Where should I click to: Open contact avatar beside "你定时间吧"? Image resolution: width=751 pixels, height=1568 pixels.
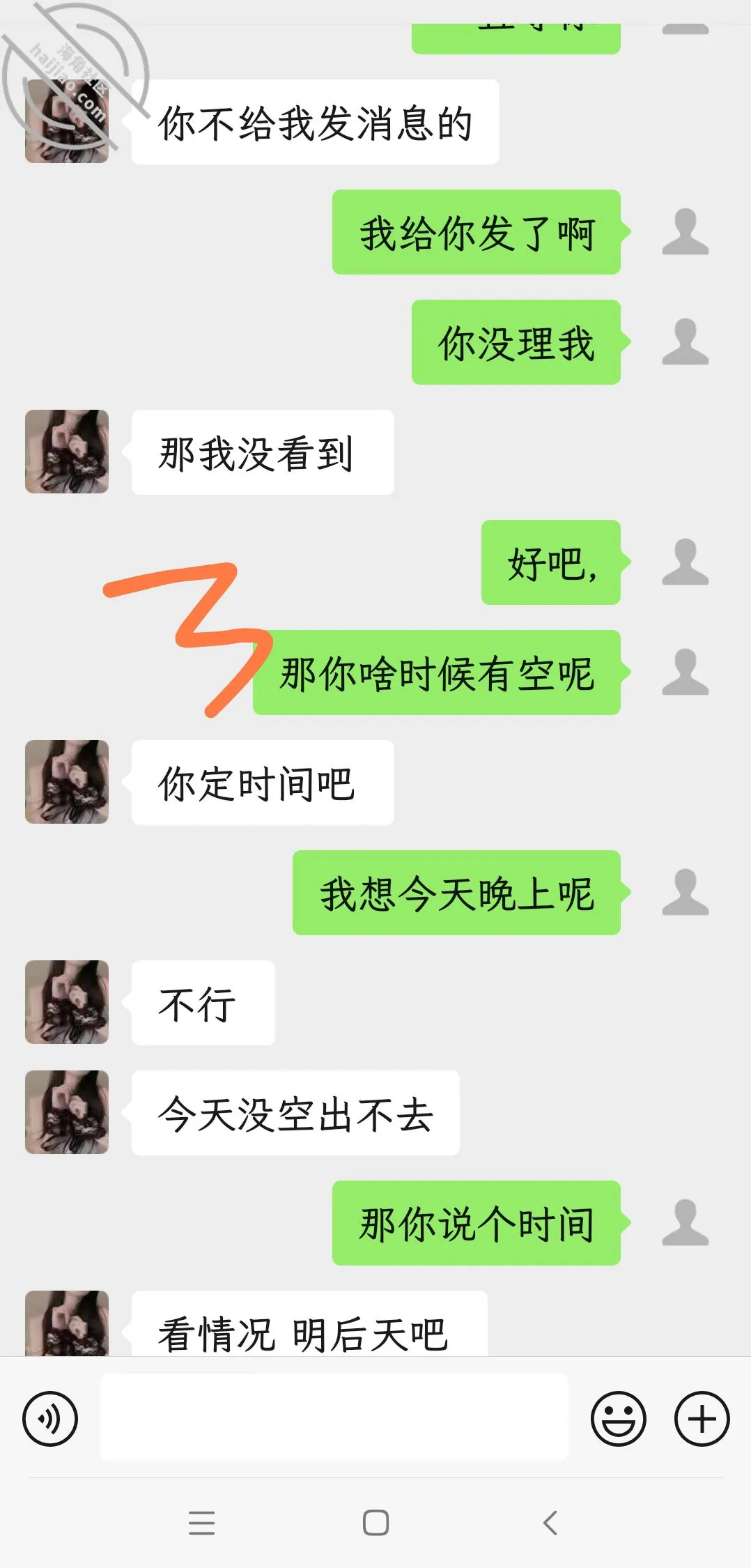pyautogui.click(x=67, y=782)
